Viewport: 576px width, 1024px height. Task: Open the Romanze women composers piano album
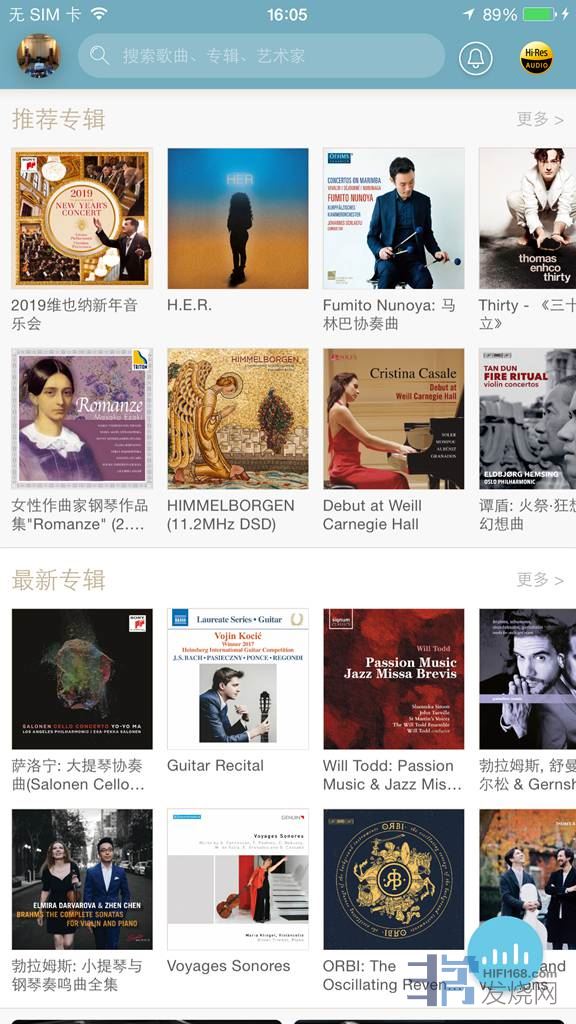pos(82,419)
